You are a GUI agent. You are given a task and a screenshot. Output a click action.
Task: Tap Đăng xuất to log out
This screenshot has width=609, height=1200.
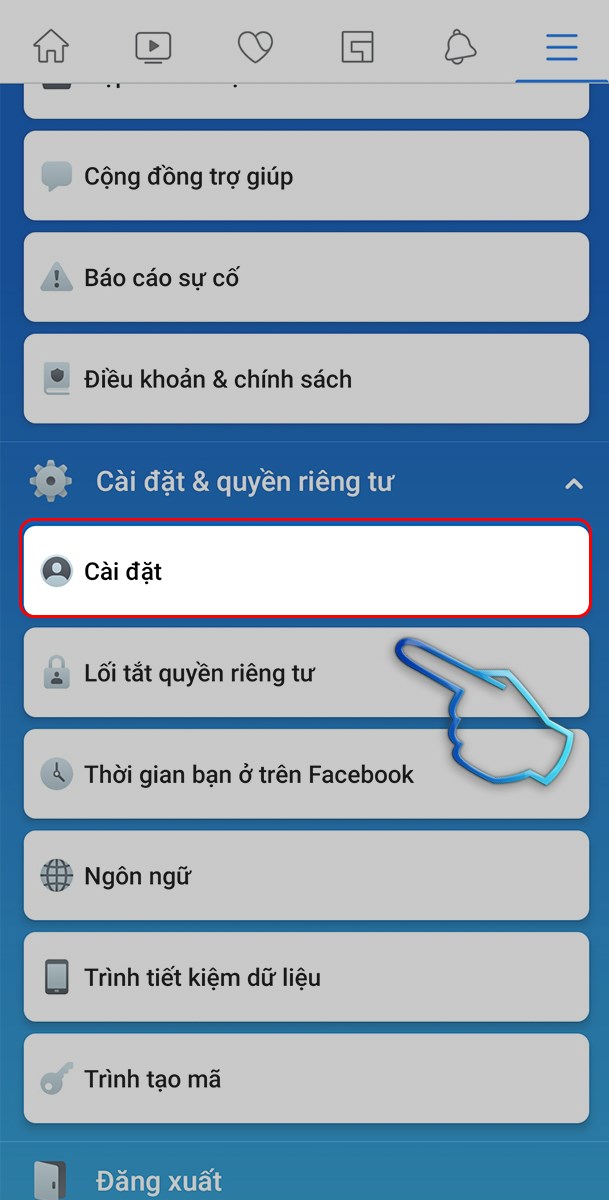click(160, 1180)
